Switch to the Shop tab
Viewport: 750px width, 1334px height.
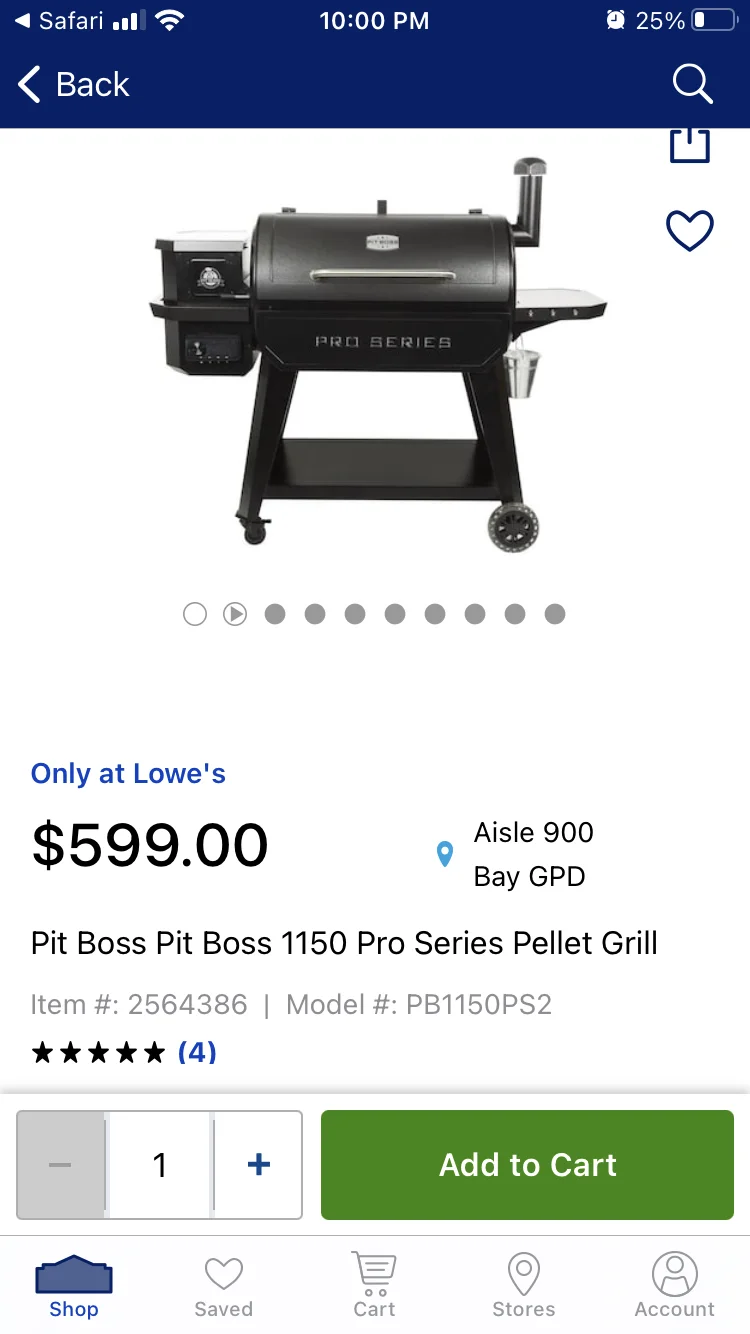74,1287
